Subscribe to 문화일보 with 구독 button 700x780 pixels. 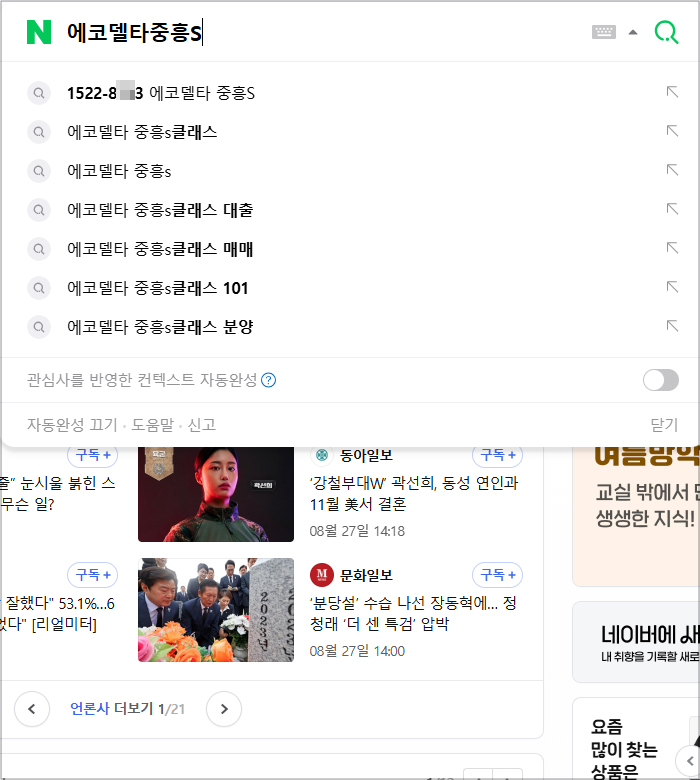pos(497,575)
